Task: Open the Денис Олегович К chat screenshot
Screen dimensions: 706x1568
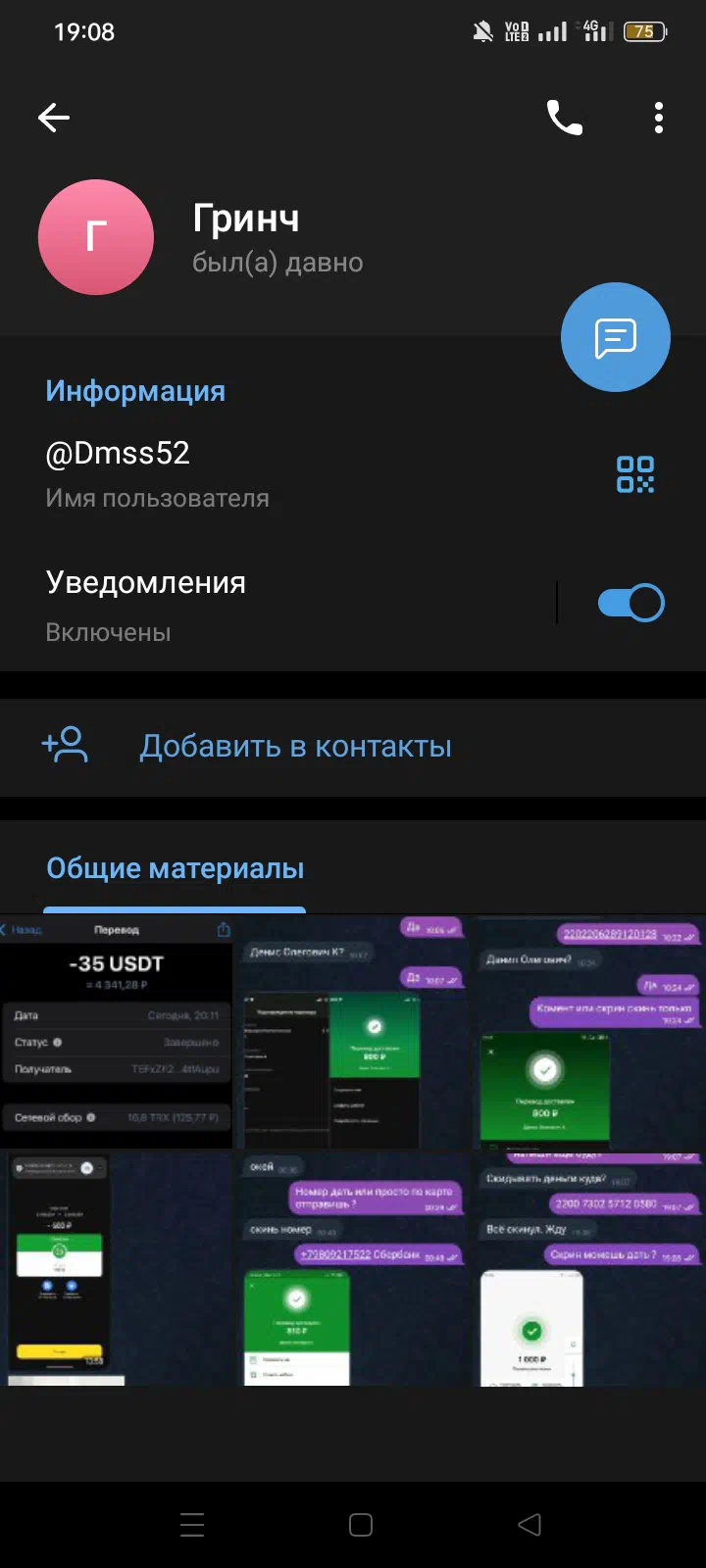Action: (353, 1032)
